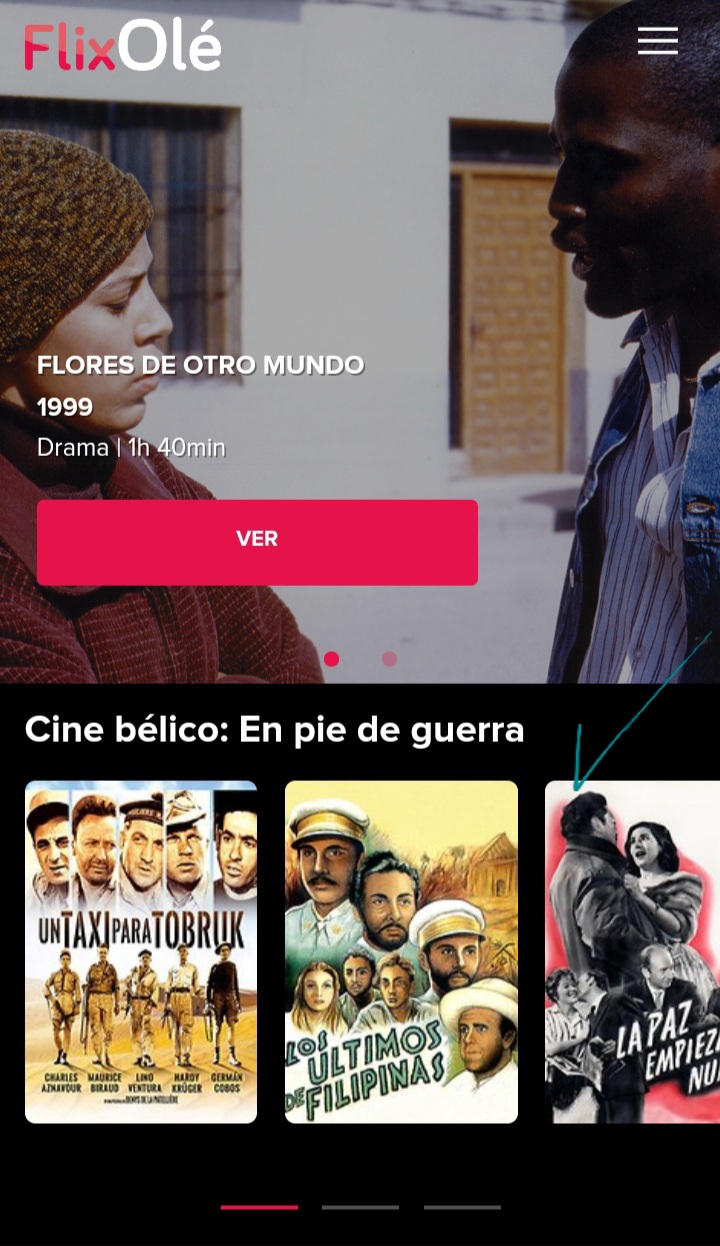Open Los Últimos de Filipinas movie poster
Screen dimensions: 720x1246
pyautogui.click(x=400, y=952)
